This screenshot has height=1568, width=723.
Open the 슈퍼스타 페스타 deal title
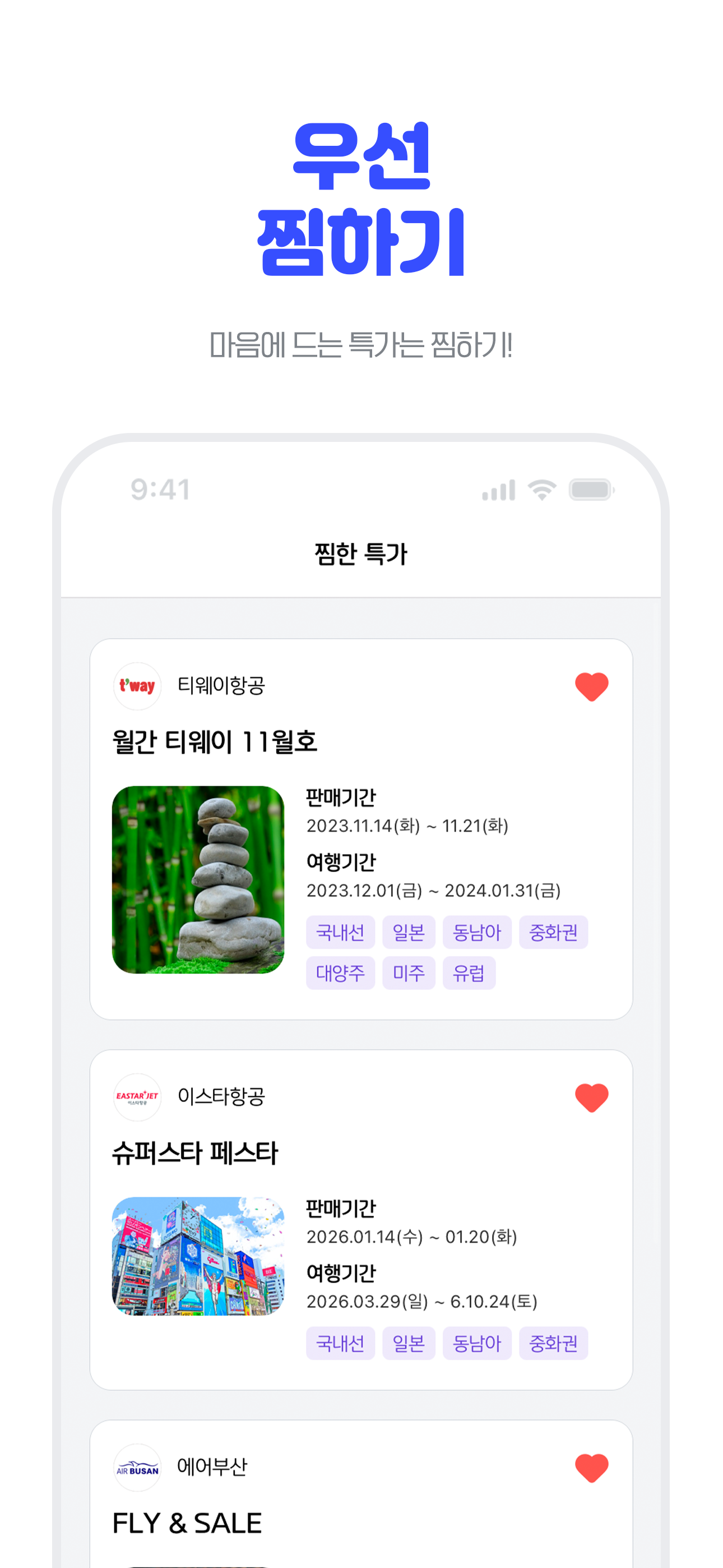pos(196,1154)
